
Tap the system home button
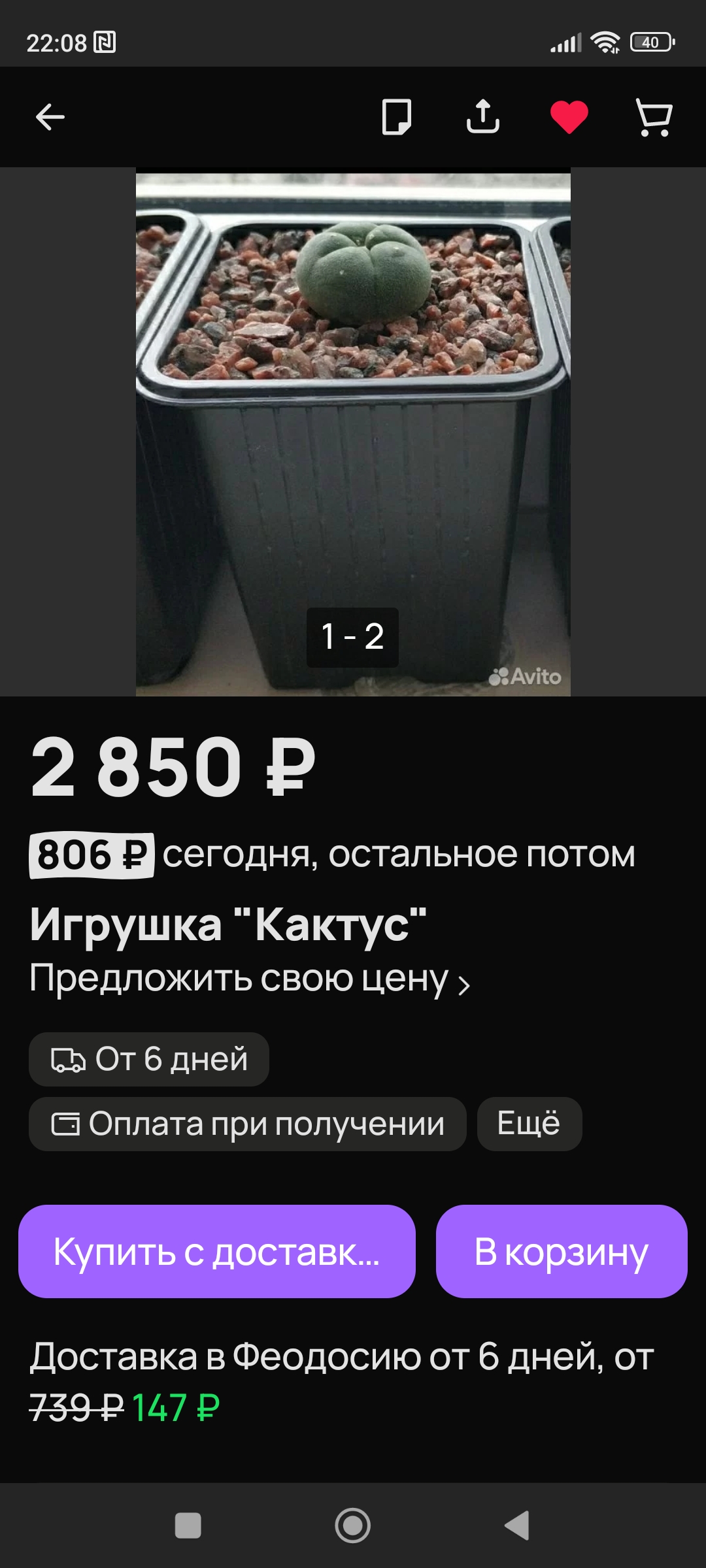(353, 1526)
